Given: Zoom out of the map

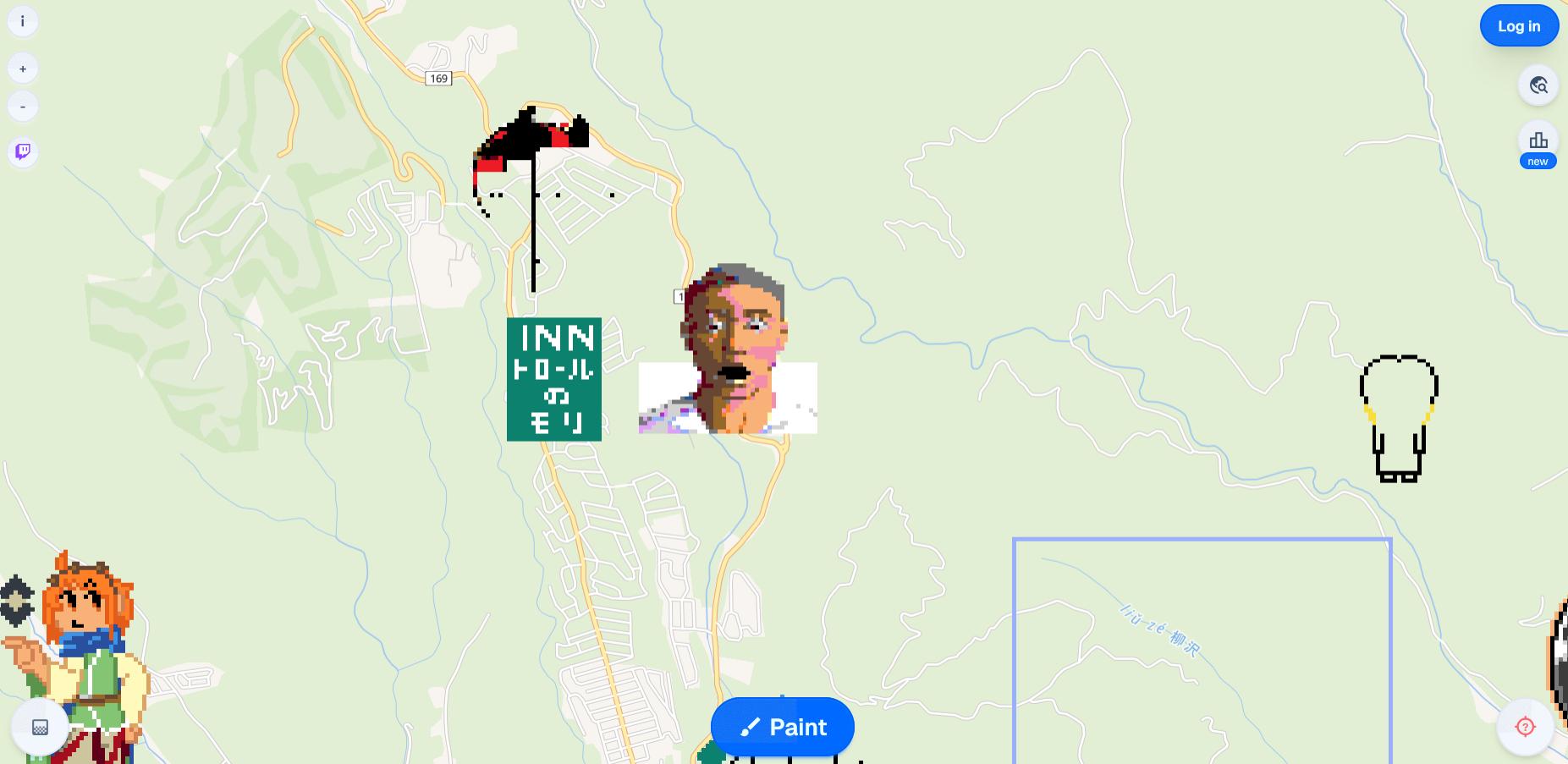Looking at the screenshot, I should click(x=23, y=107).
